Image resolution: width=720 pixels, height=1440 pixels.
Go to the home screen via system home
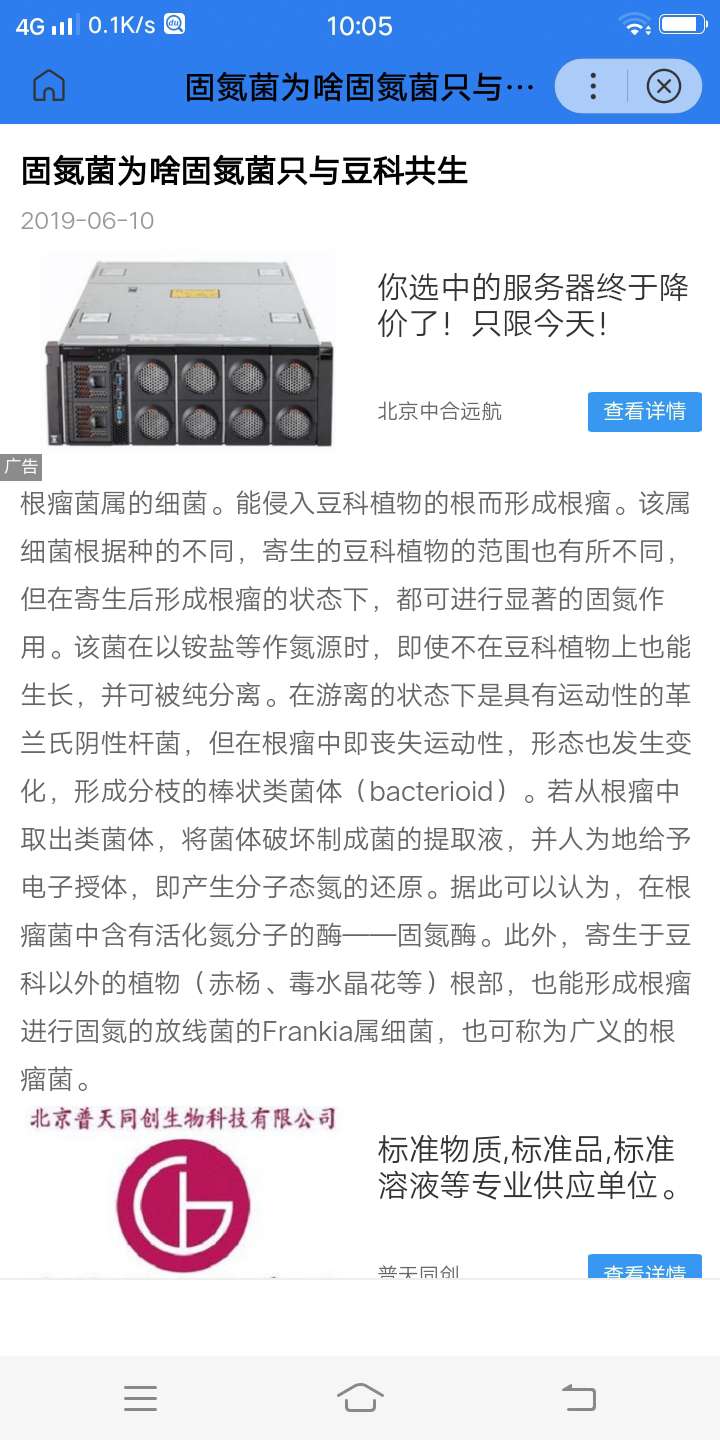(x=360, y=1397)
